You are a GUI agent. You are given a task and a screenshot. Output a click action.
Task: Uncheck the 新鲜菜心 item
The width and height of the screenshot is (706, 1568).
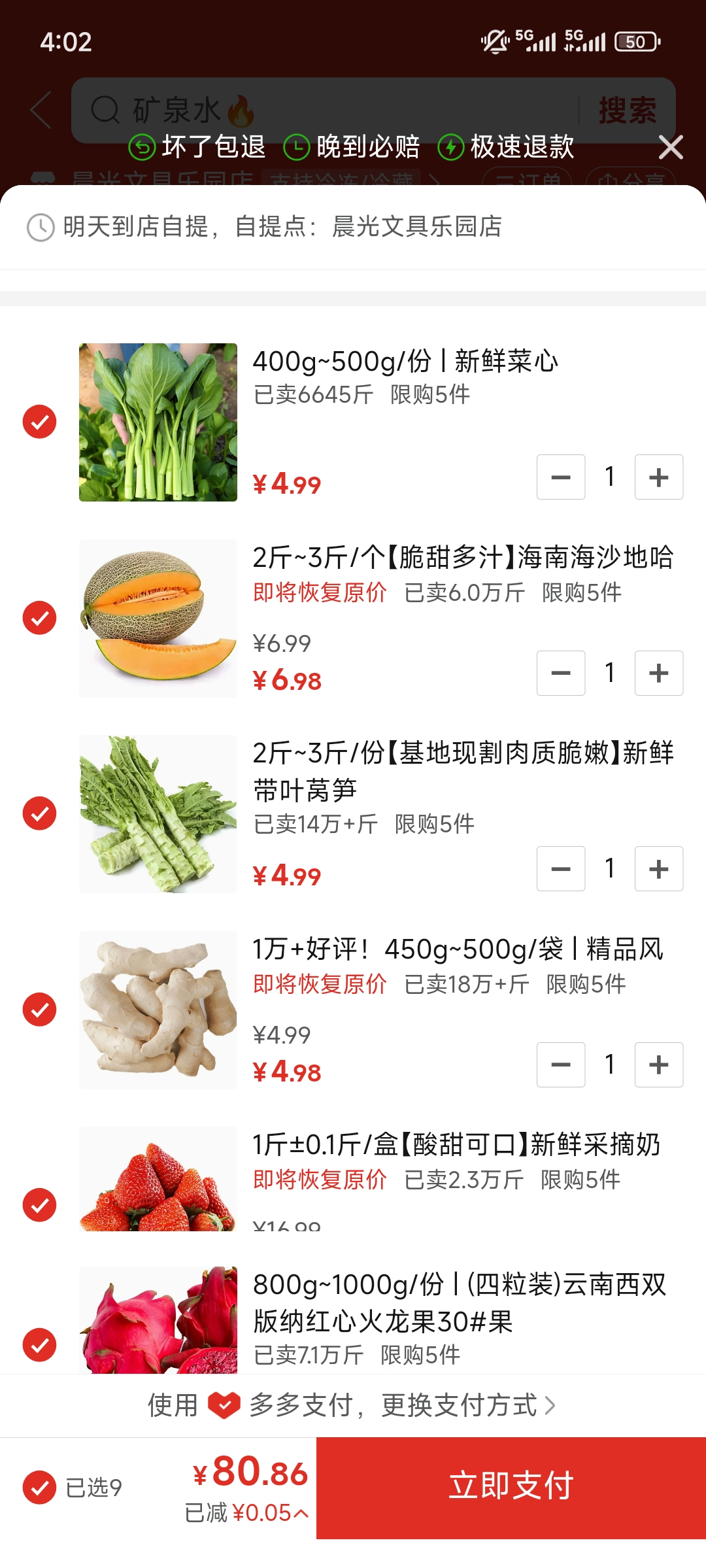(40, 422)
